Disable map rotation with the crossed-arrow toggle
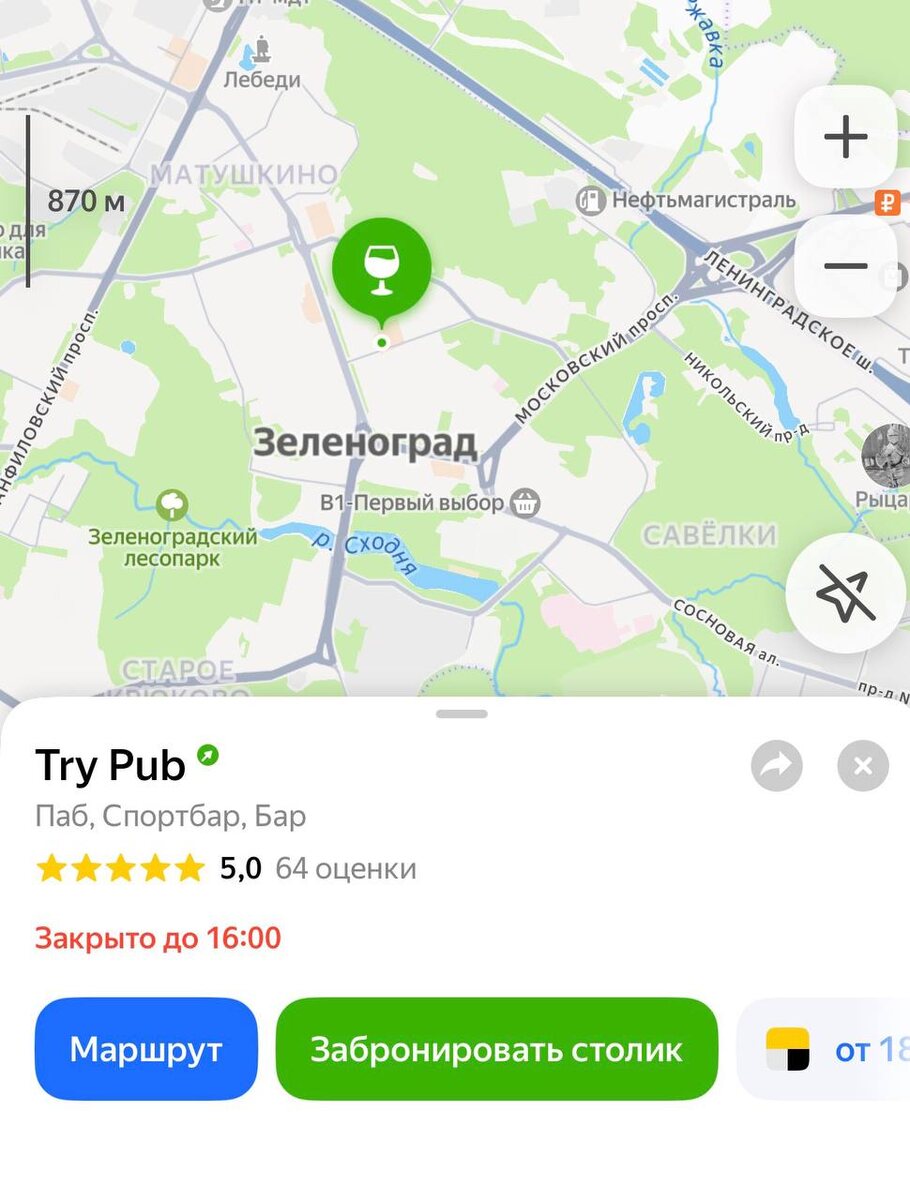910x1200 pixels. coord(846,594)
